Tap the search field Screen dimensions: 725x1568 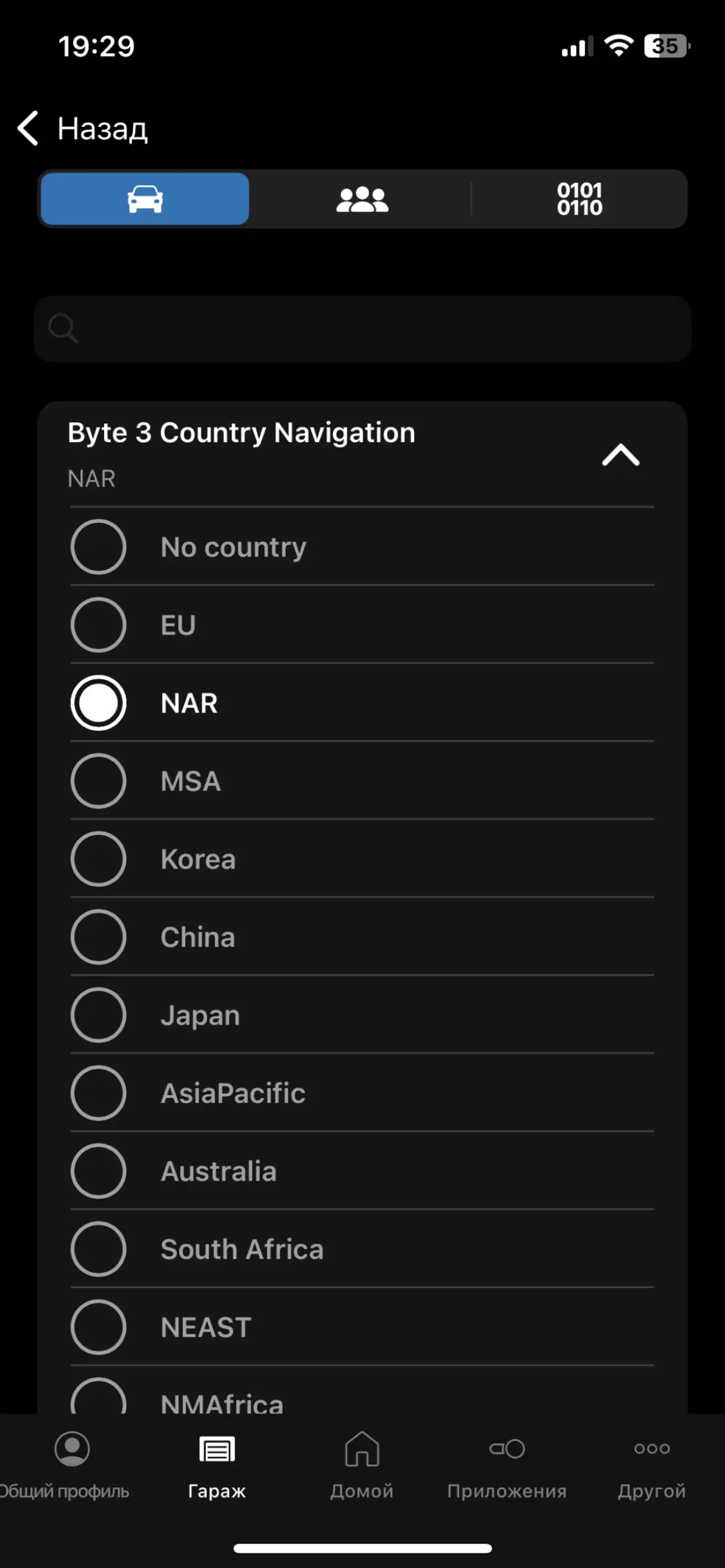coord(362,329)
